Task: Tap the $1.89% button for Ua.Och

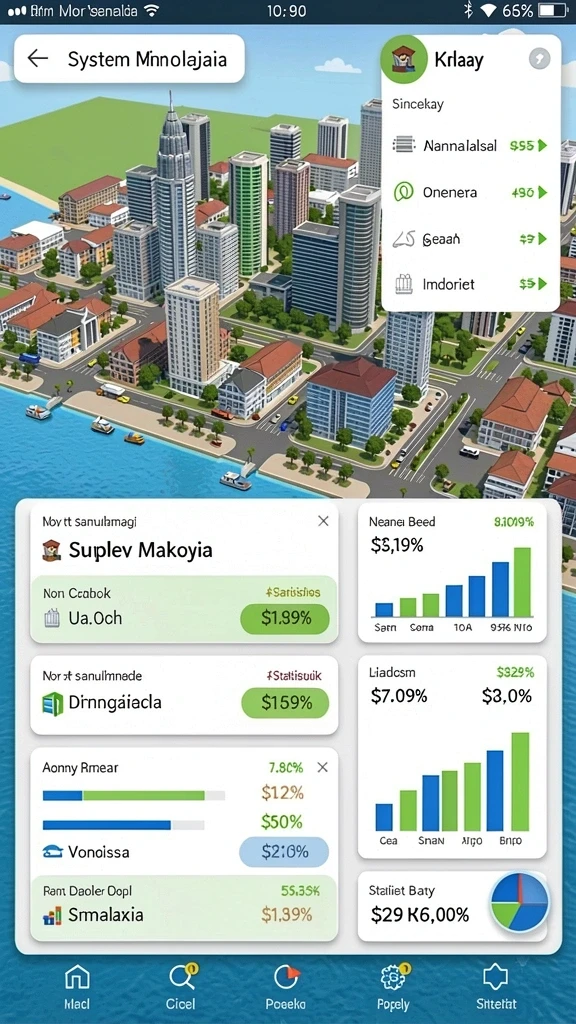Action: (285, 618)
